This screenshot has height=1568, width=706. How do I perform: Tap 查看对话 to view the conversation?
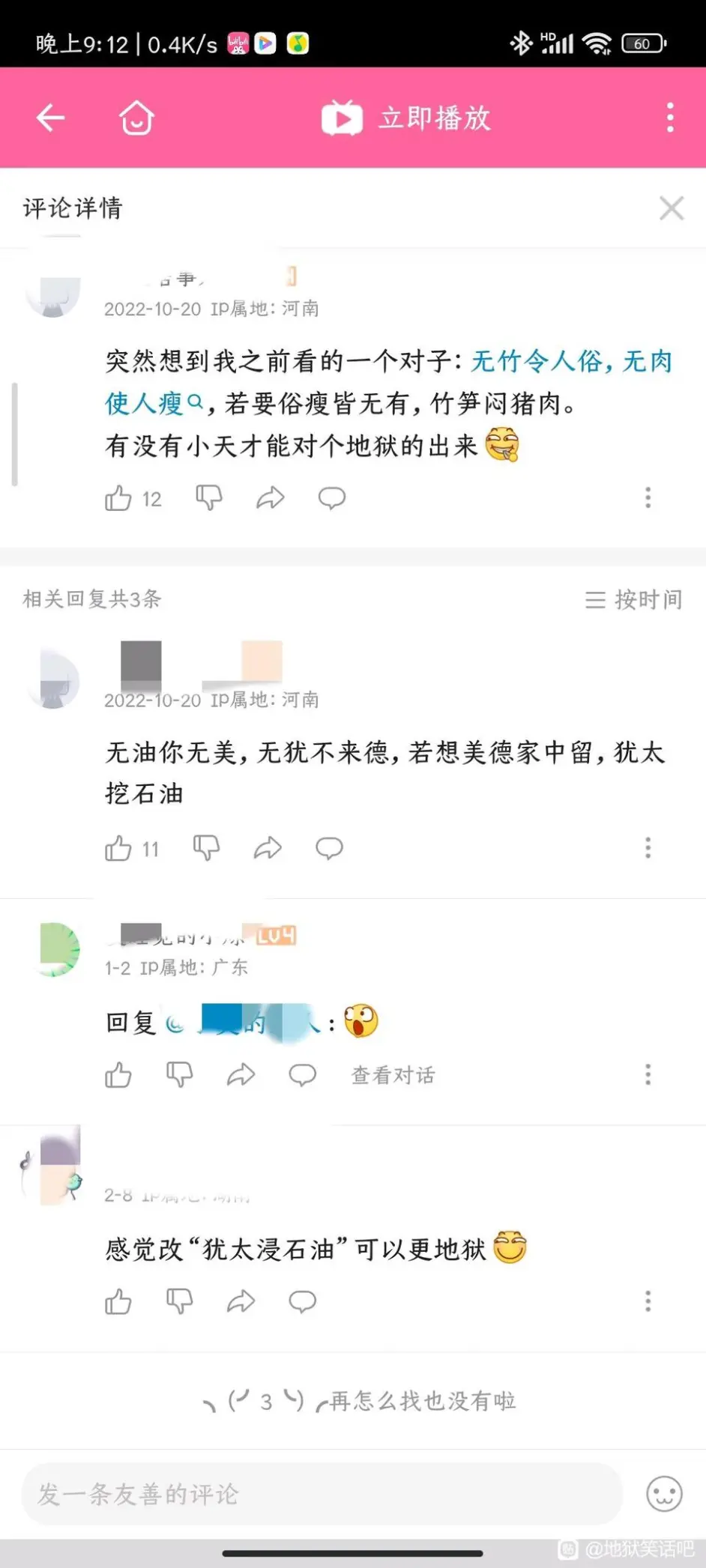pyautogui.click(x=393, y=1075)
